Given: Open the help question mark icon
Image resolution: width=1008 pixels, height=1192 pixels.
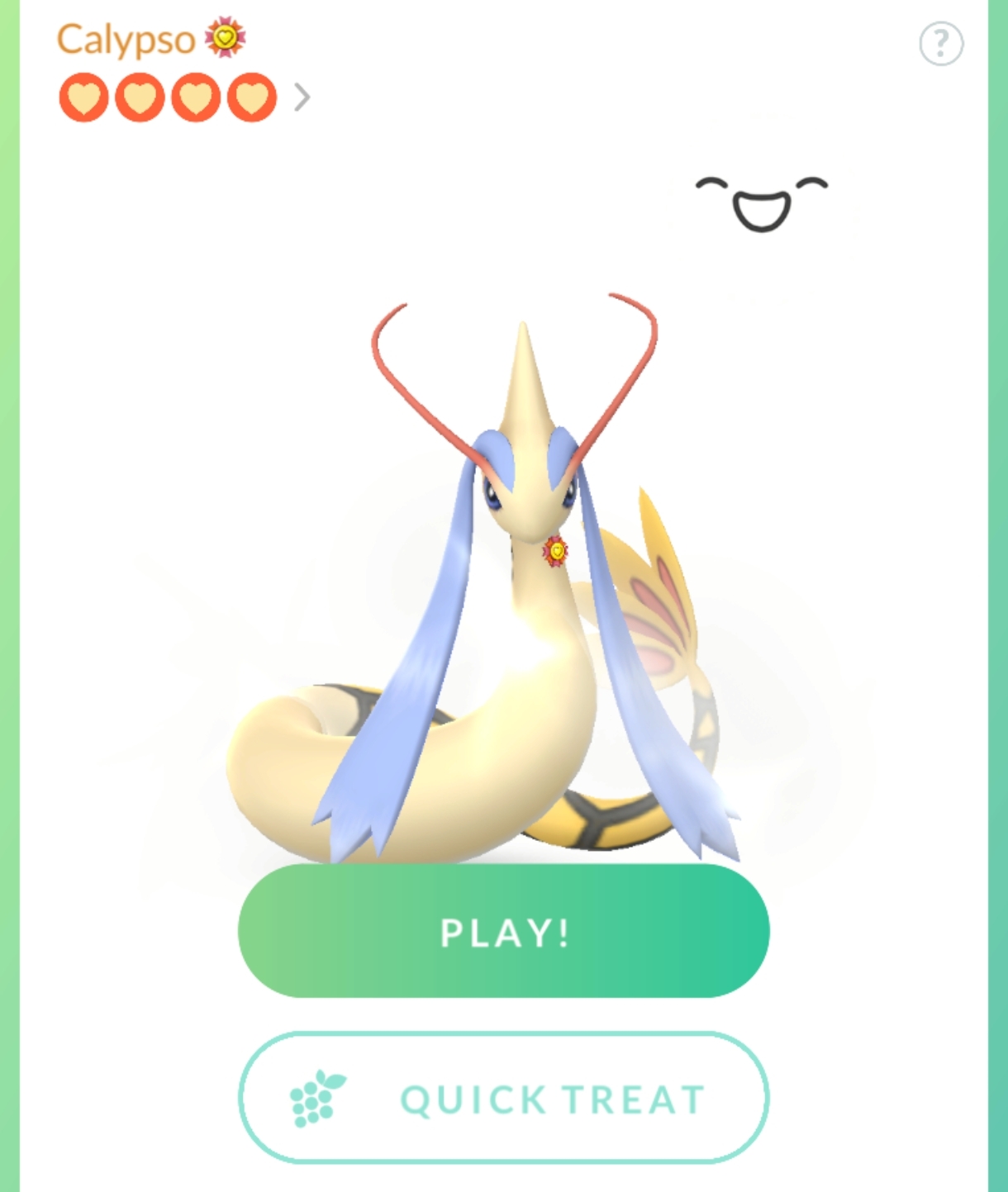Looking at the screenshot, I should (941, 44).
